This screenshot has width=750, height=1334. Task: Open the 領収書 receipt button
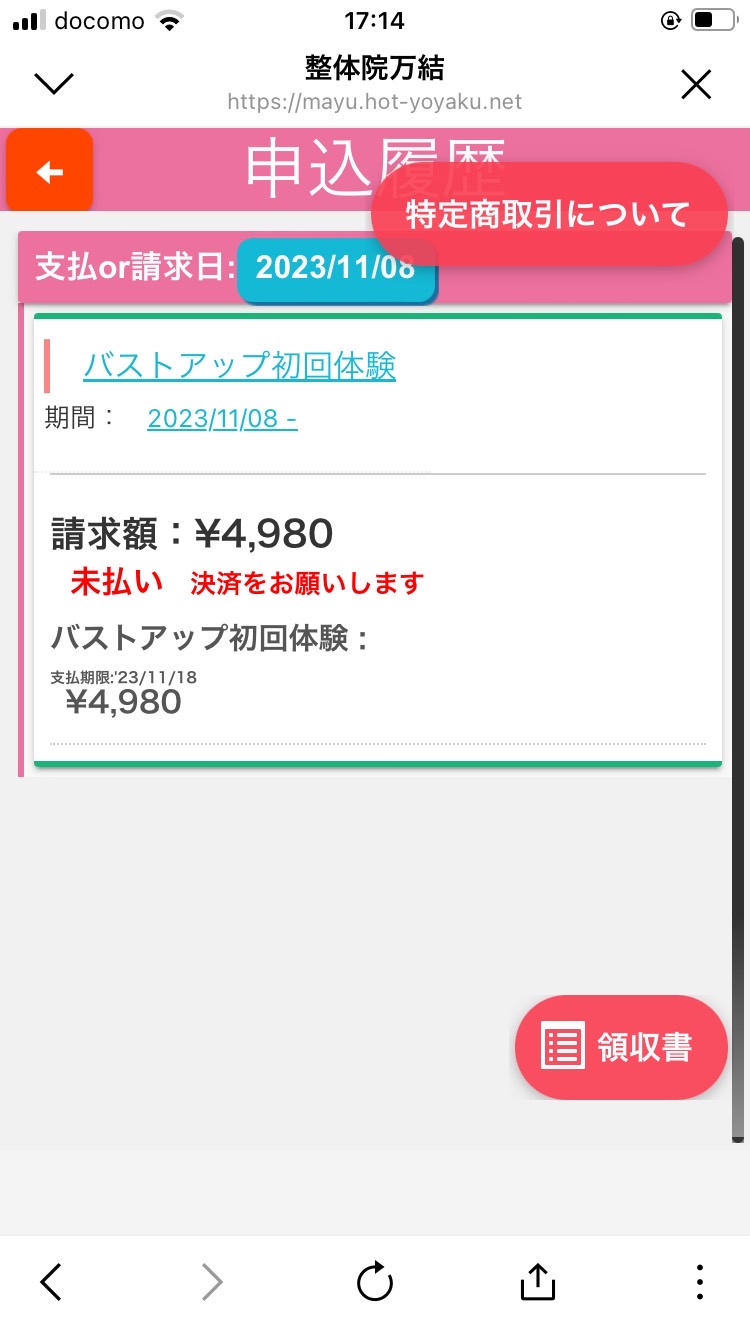point(620,1047)
